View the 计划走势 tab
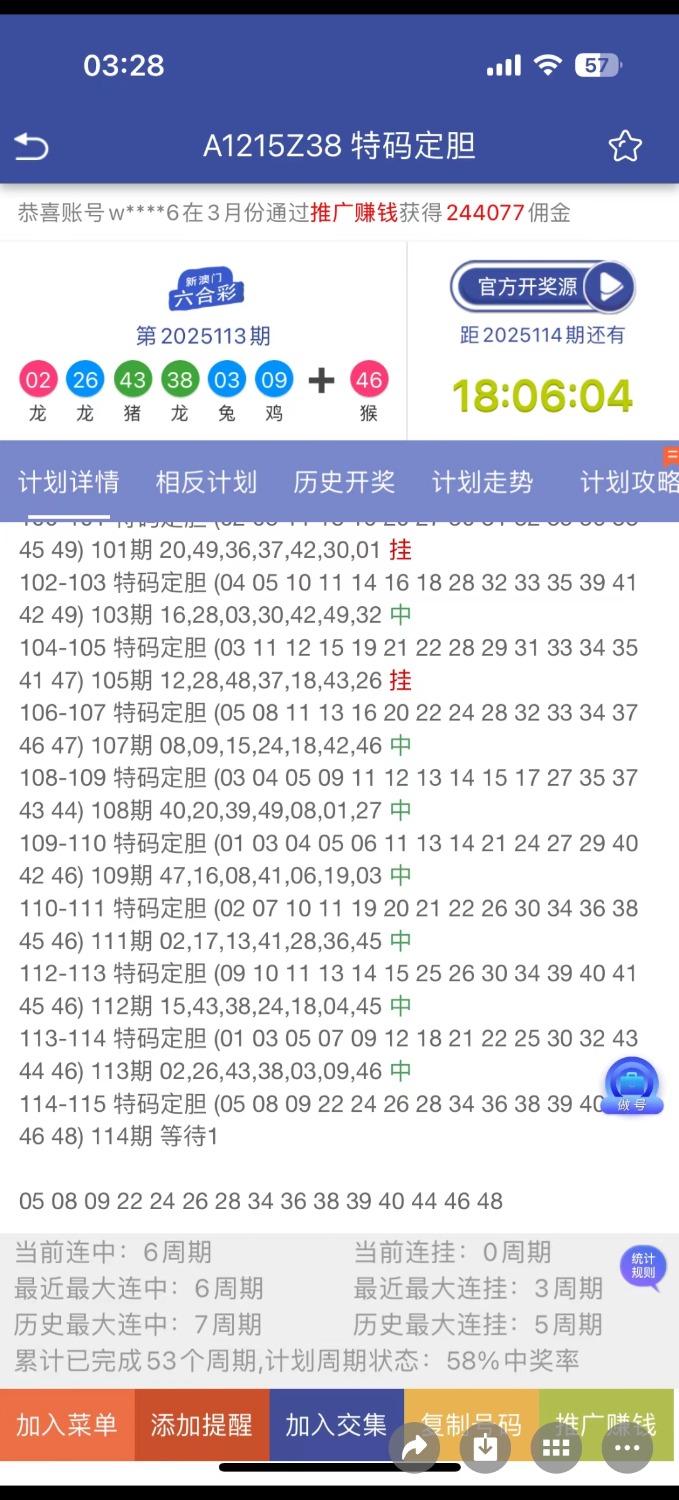679x1500 pixels. [x=482, y=482]
